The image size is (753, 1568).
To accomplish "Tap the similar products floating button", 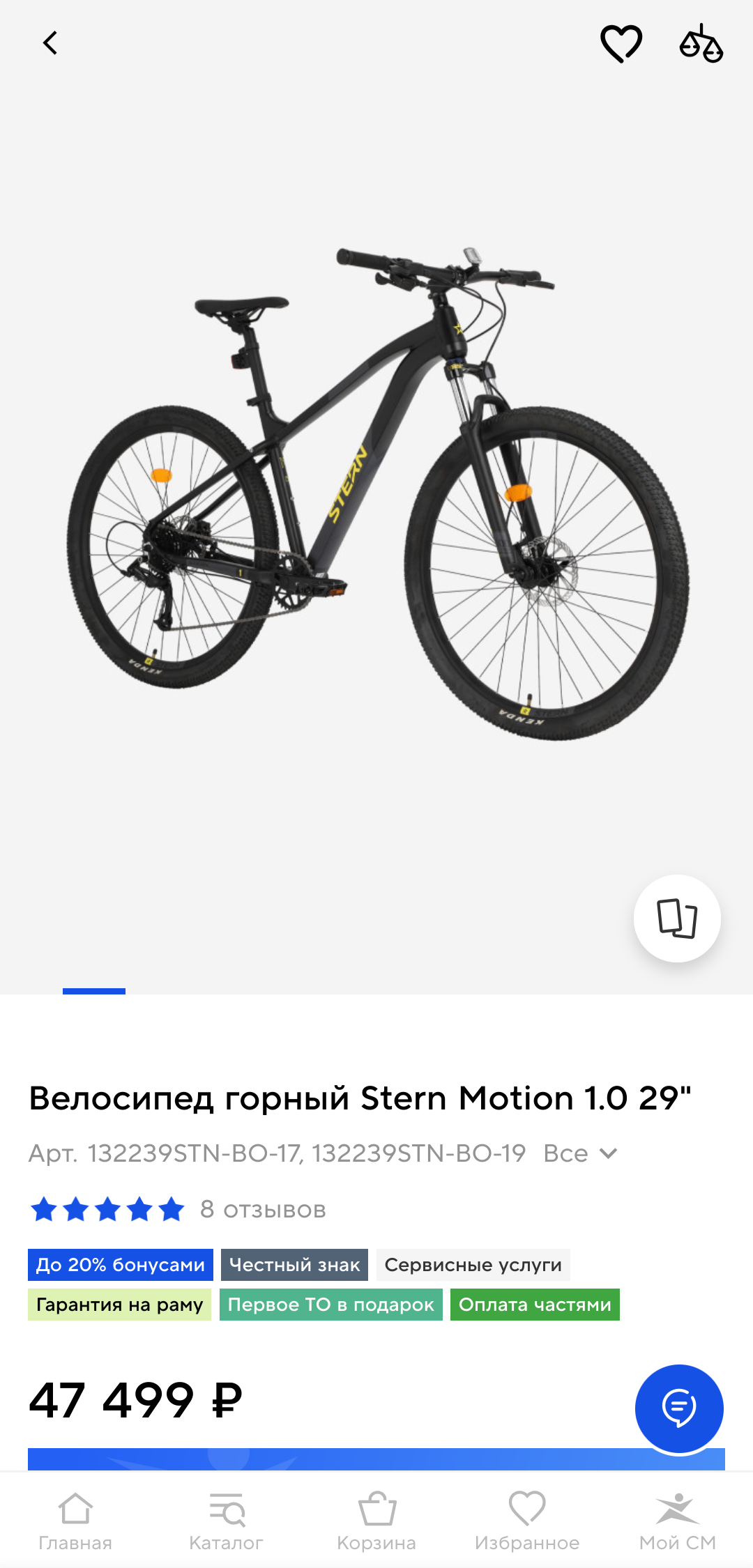I will tap(677, 918).
